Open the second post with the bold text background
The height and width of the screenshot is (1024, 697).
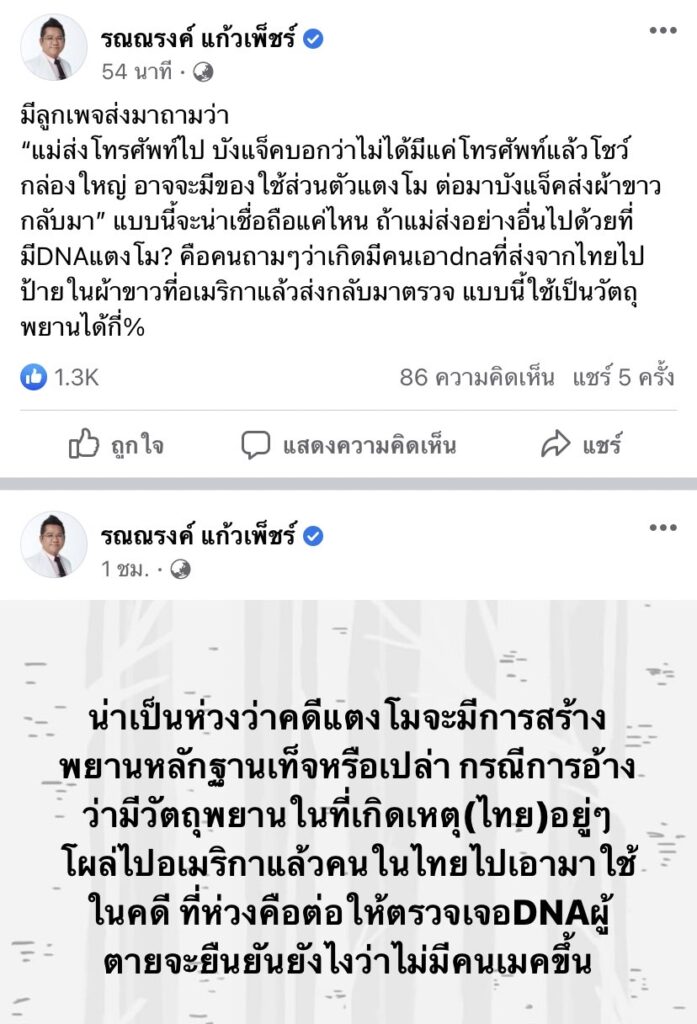tap(348, 810)
